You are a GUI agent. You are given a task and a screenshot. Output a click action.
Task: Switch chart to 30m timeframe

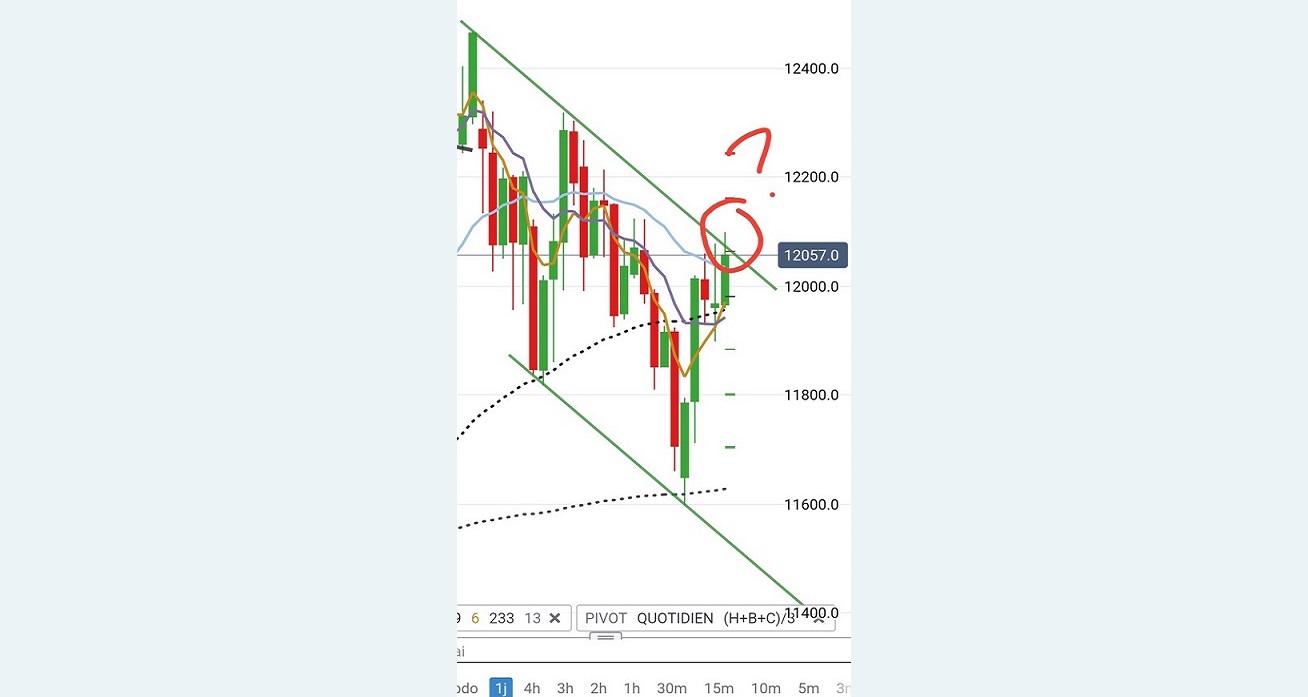(671, 688)
